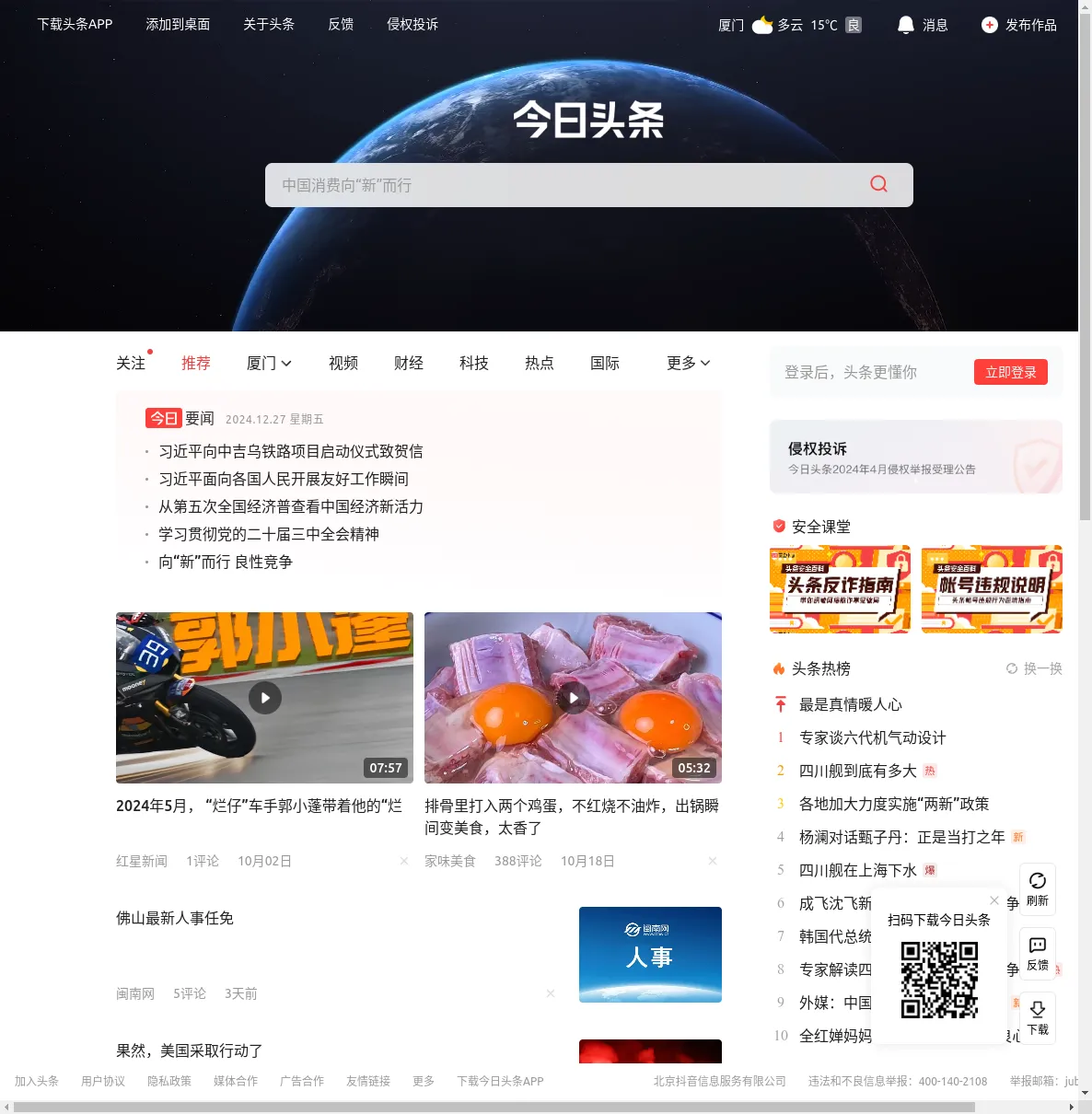Tap the search magnifier icon
The width and height of the screenshot is (1092, 1114).
pos(878,184)
